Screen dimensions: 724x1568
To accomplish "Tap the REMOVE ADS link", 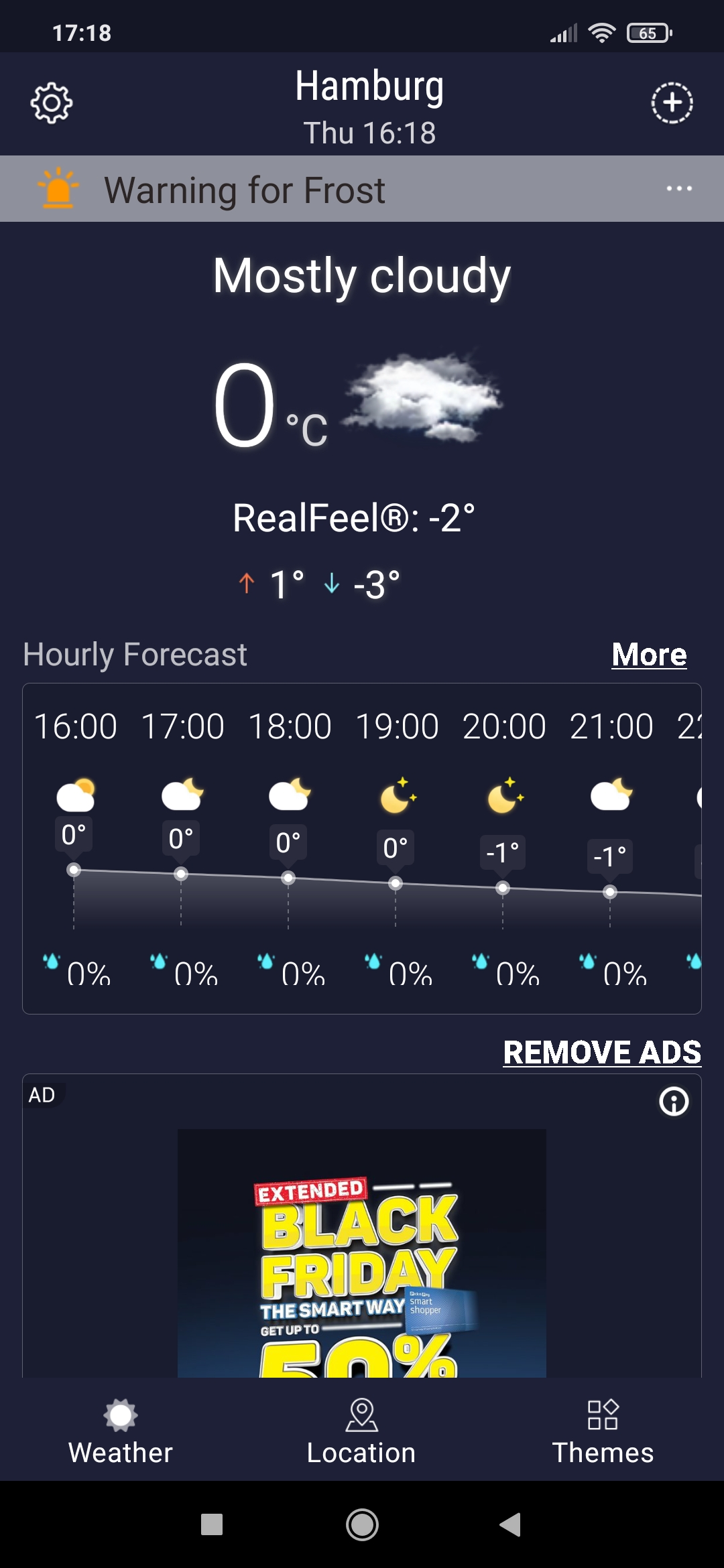I will tap(601, 1052).
